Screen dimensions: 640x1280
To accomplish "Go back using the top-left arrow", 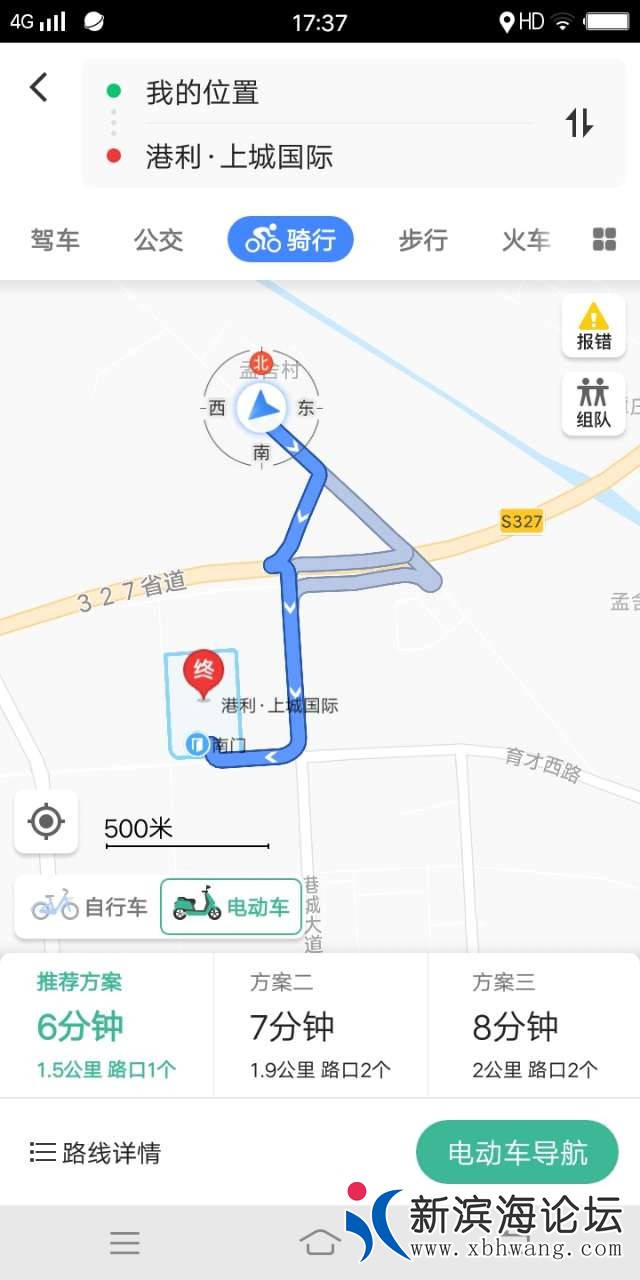I will pos(38,87).
